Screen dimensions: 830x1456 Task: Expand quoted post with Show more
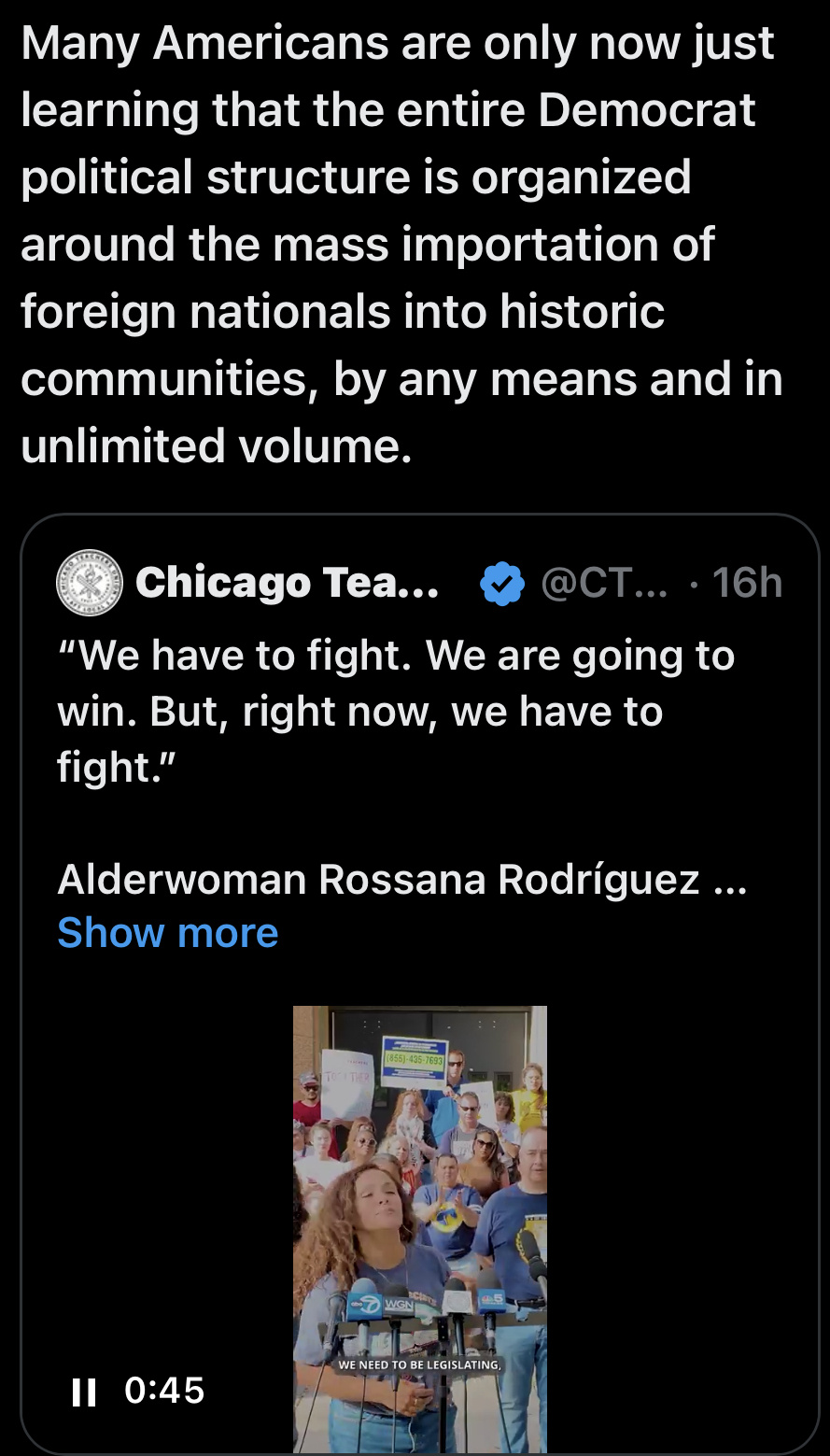[168, 933]
